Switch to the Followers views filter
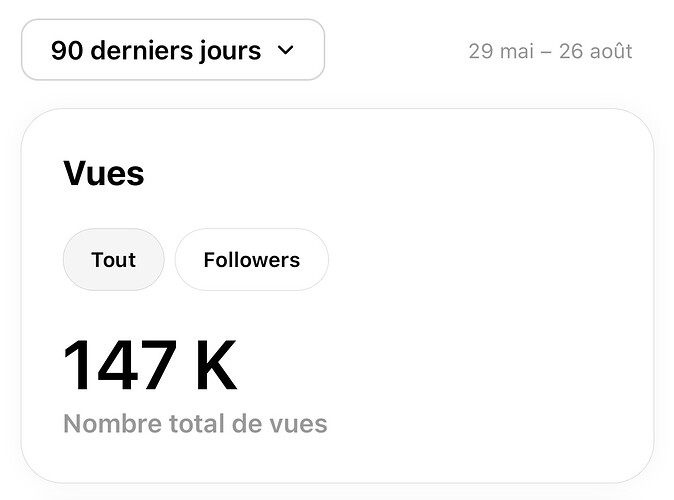This screenshot has height=500, width=674. coord(251,260)
